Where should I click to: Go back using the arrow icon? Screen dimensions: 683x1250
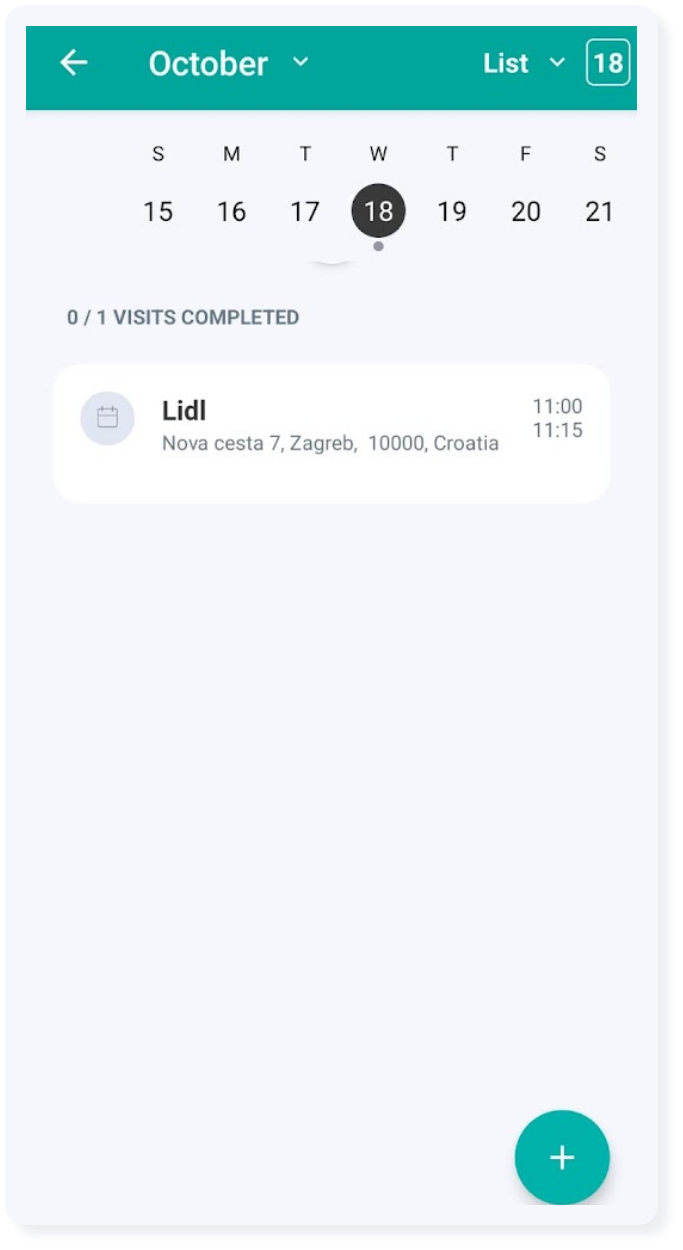[x=74, y=63]
